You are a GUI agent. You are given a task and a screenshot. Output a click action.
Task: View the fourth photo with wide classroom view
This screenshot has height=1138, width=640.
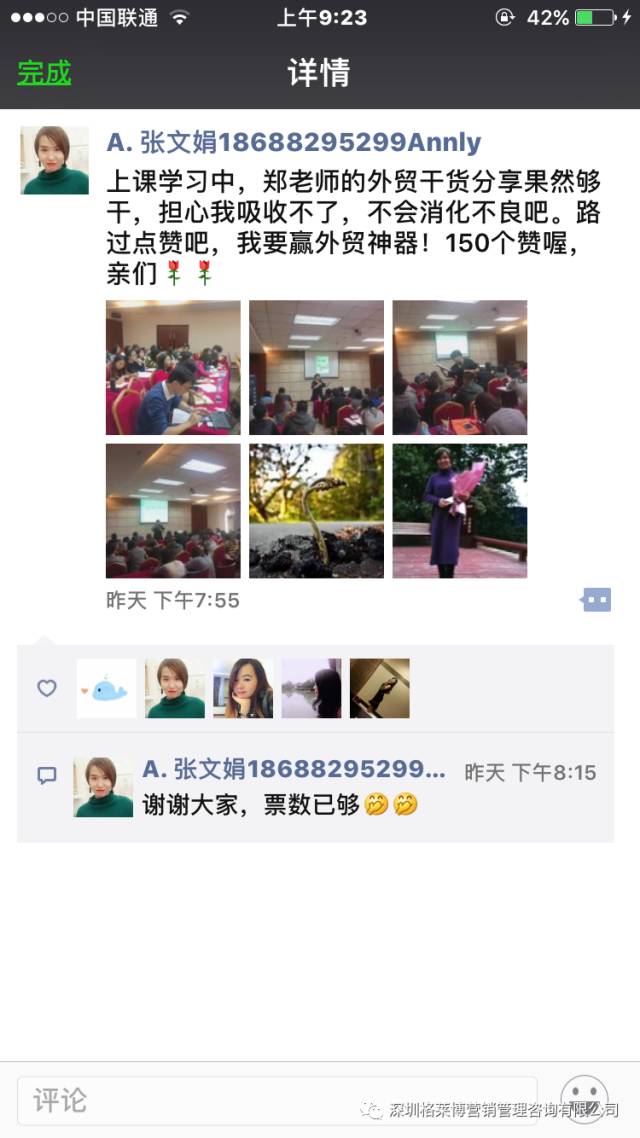click(173, 510)
